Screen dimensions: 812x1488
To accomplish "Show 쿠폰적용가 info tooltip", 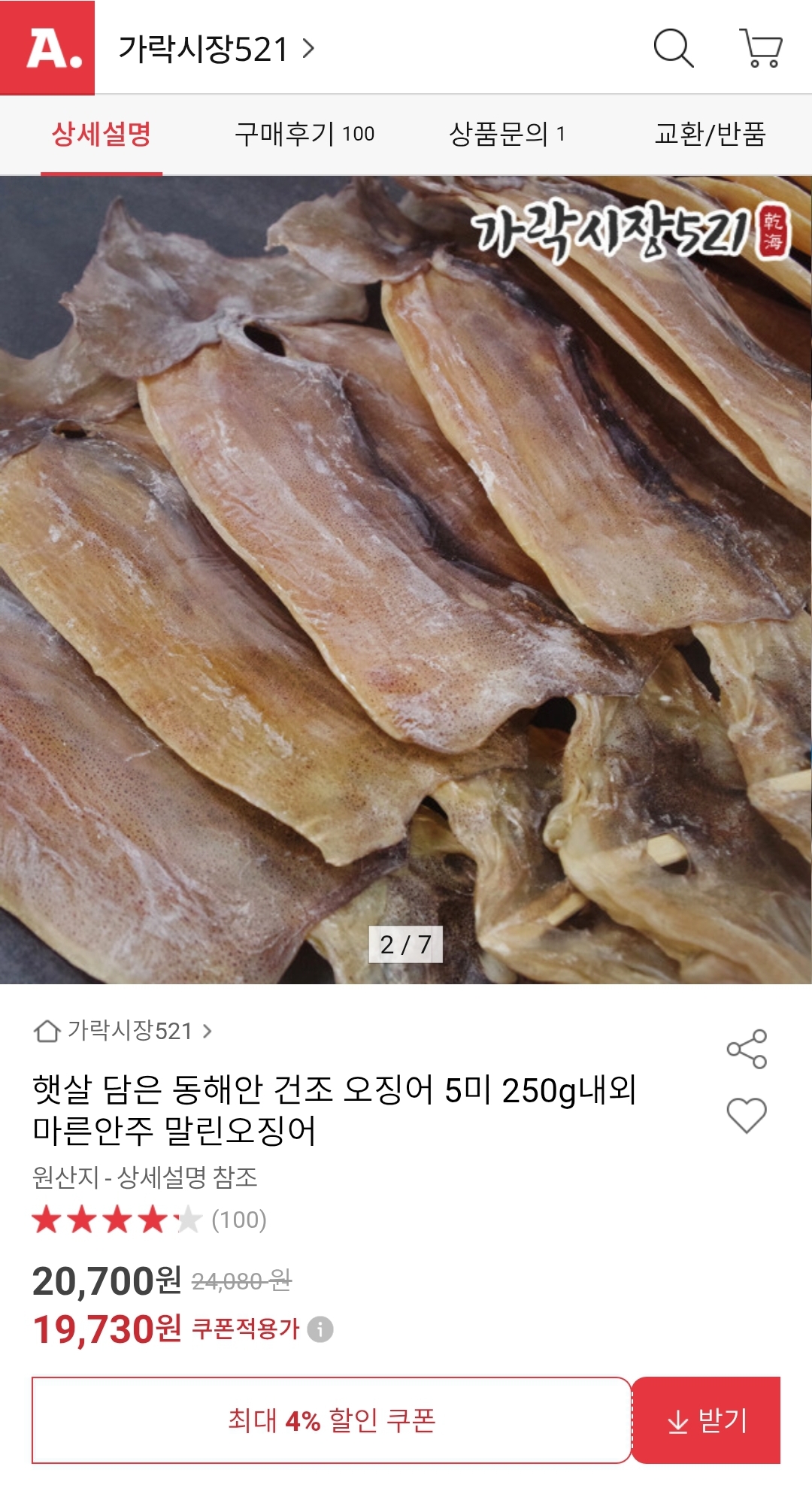I will pos(320,1329).
